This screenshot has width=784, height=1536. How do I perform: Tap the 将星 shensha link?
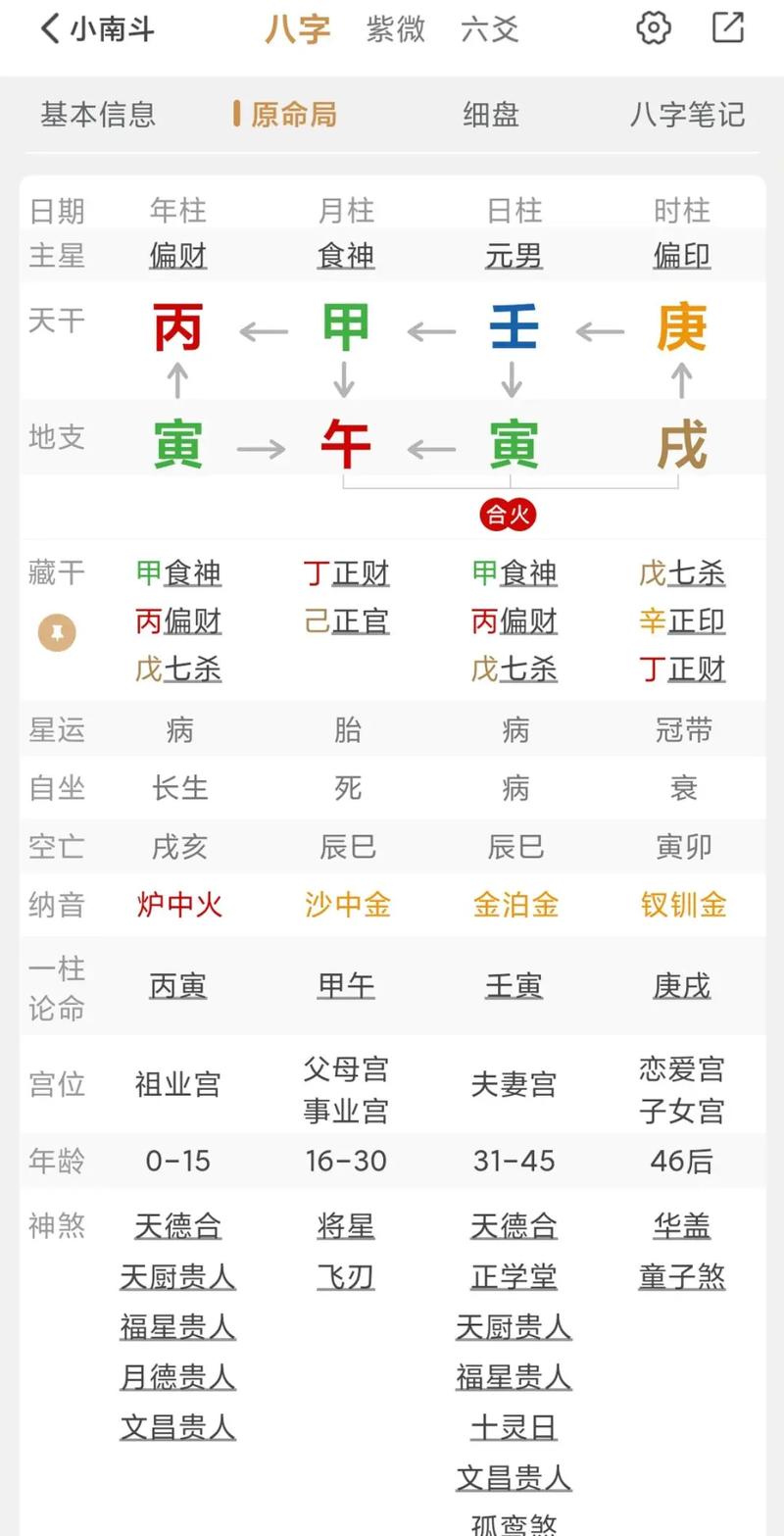(x=346, y=1226)
